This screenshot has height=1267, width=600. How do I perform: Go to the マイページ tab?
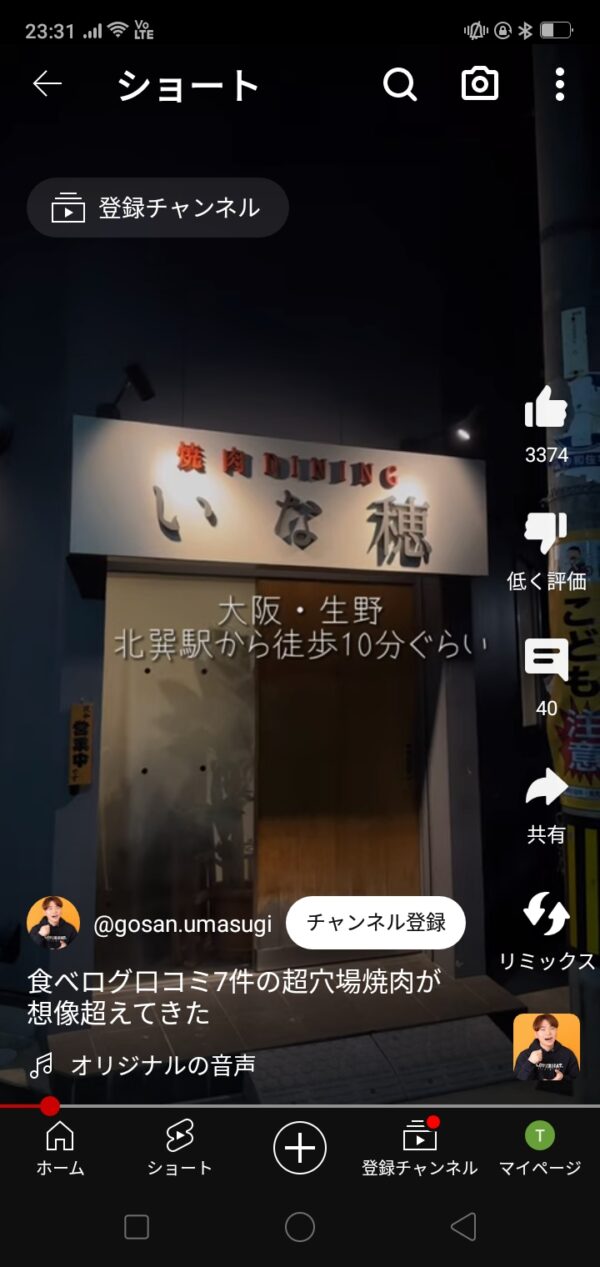pos(540,1147)
